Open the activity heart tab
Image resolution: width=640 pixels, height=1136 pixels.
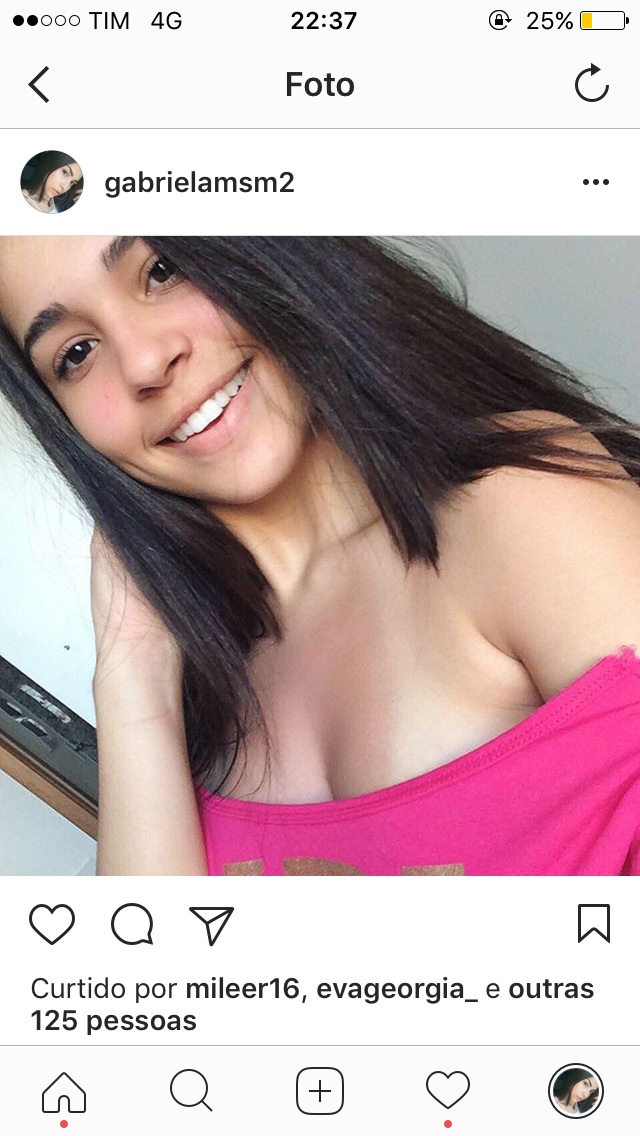447,1090
